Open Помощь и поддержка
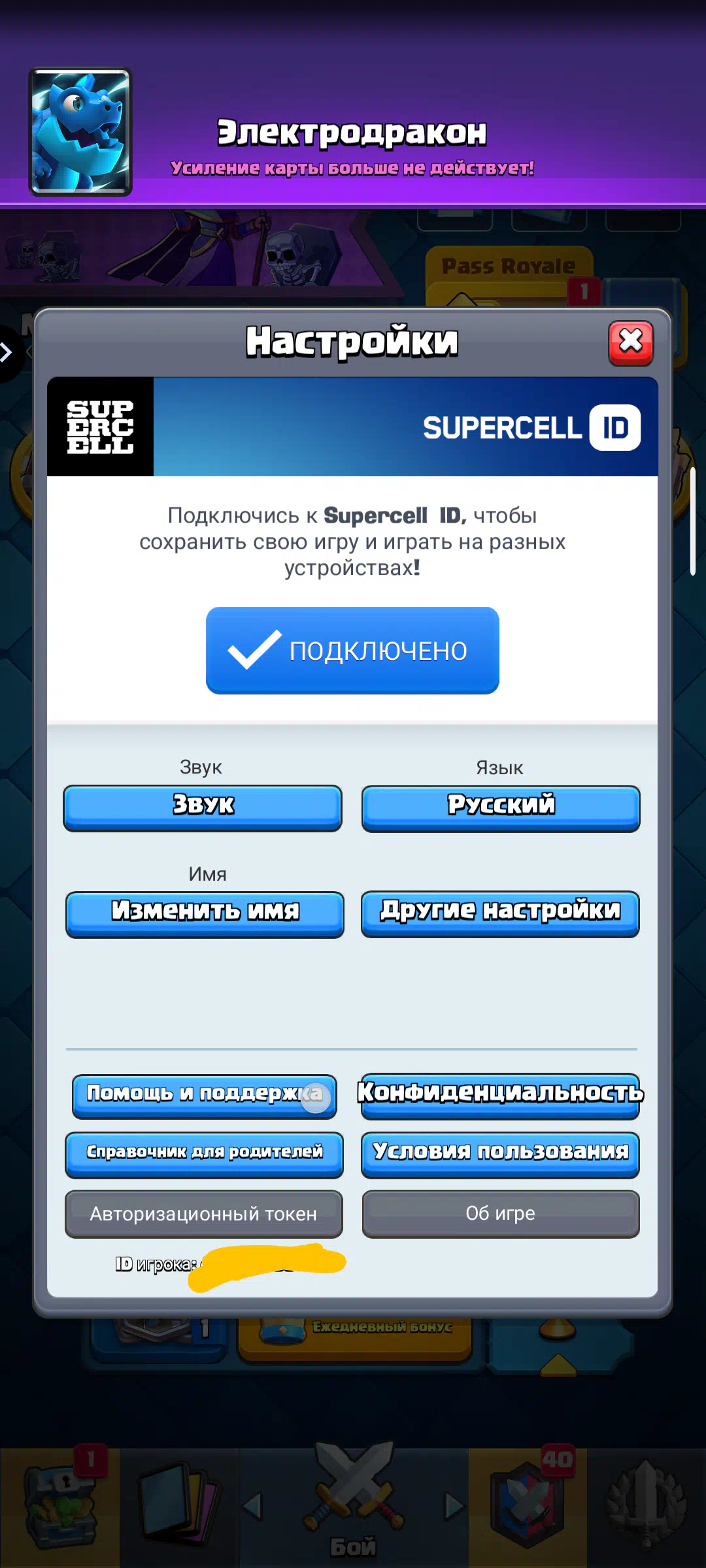This screenshot has height=1568, width=706. click(205, 1096)
